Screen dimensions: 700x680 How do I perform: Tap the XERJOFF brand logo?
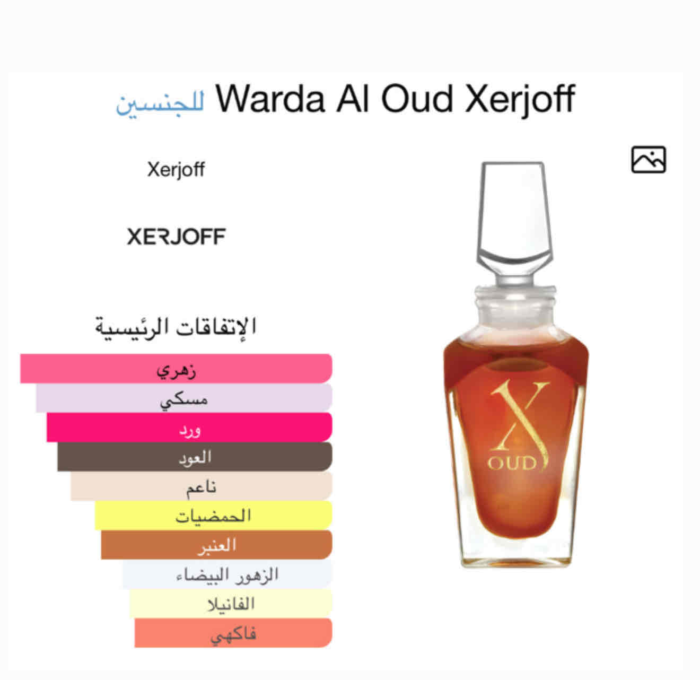[176, 237]
